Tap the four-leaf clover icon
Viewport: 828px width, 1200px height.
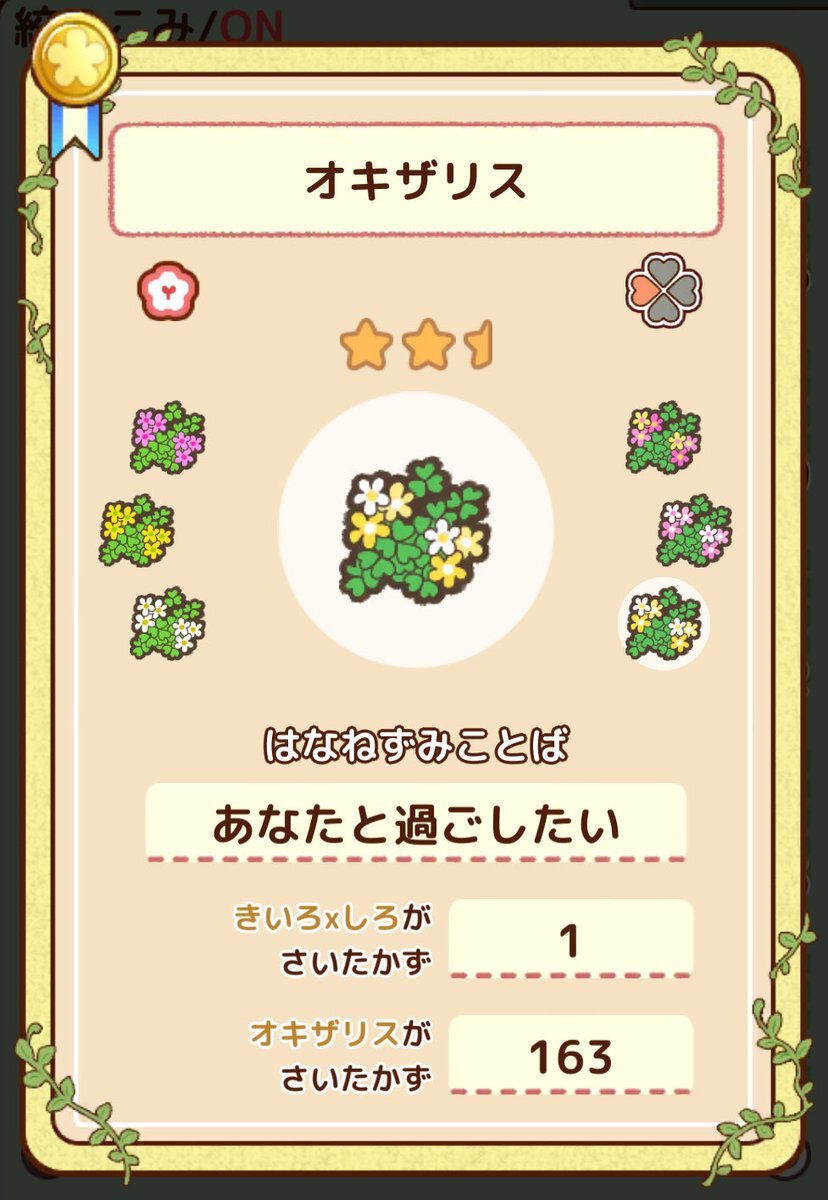click(663, 291)
